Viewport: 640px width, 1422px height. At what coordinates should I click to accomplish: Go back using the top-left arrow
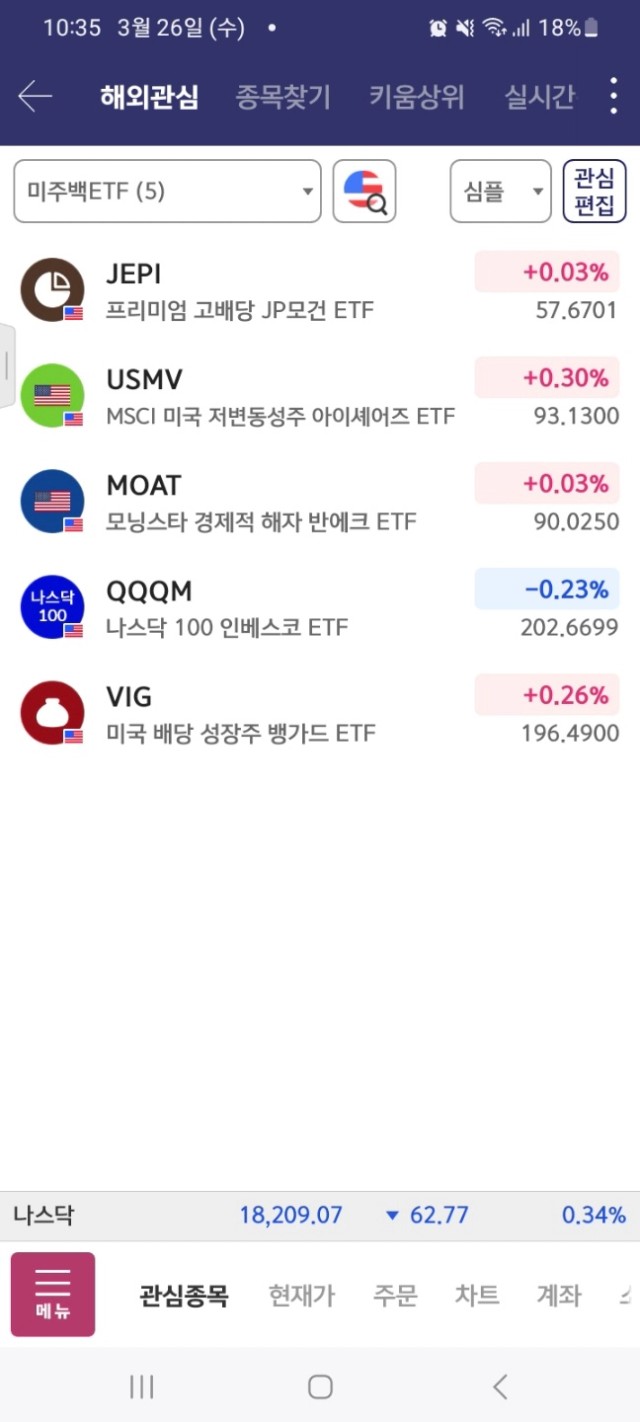tap(35, 97)
